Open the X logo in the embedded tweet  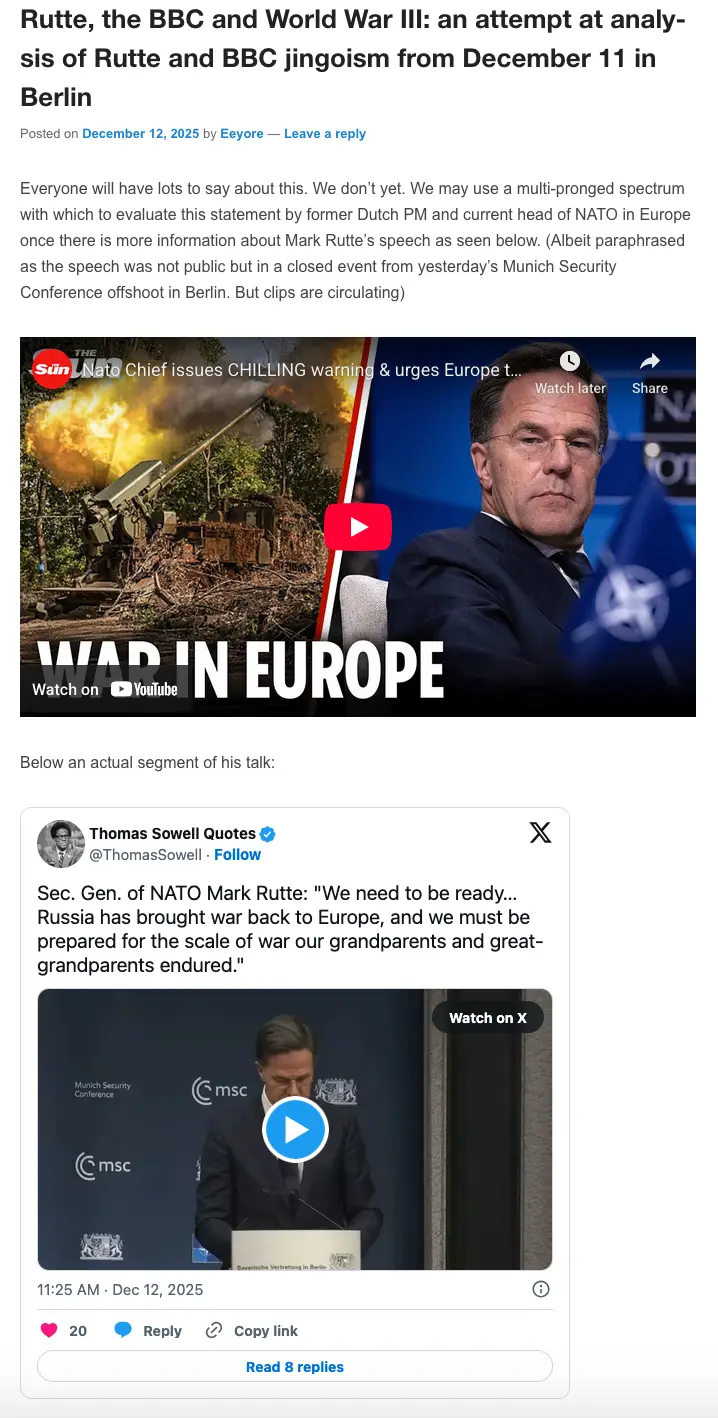point(540,832)
